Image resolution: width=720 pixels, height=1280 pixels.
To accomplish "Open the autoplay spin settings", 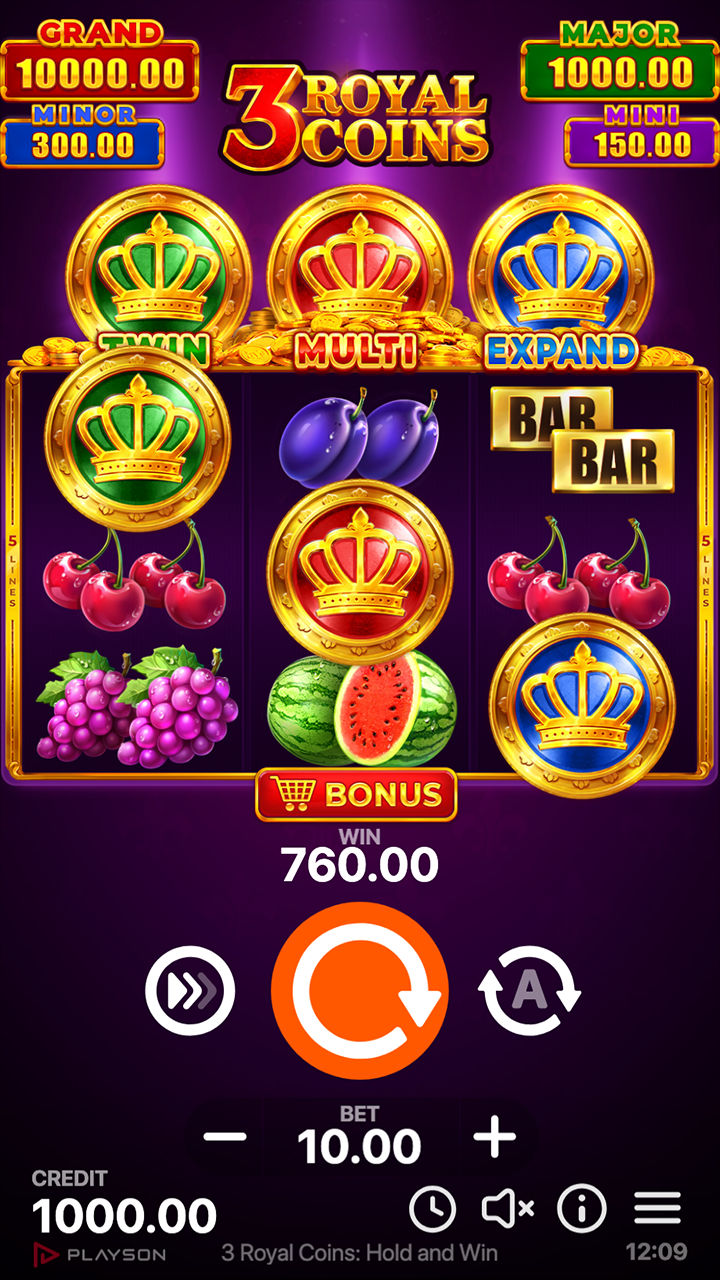I will tap(529, 991).
